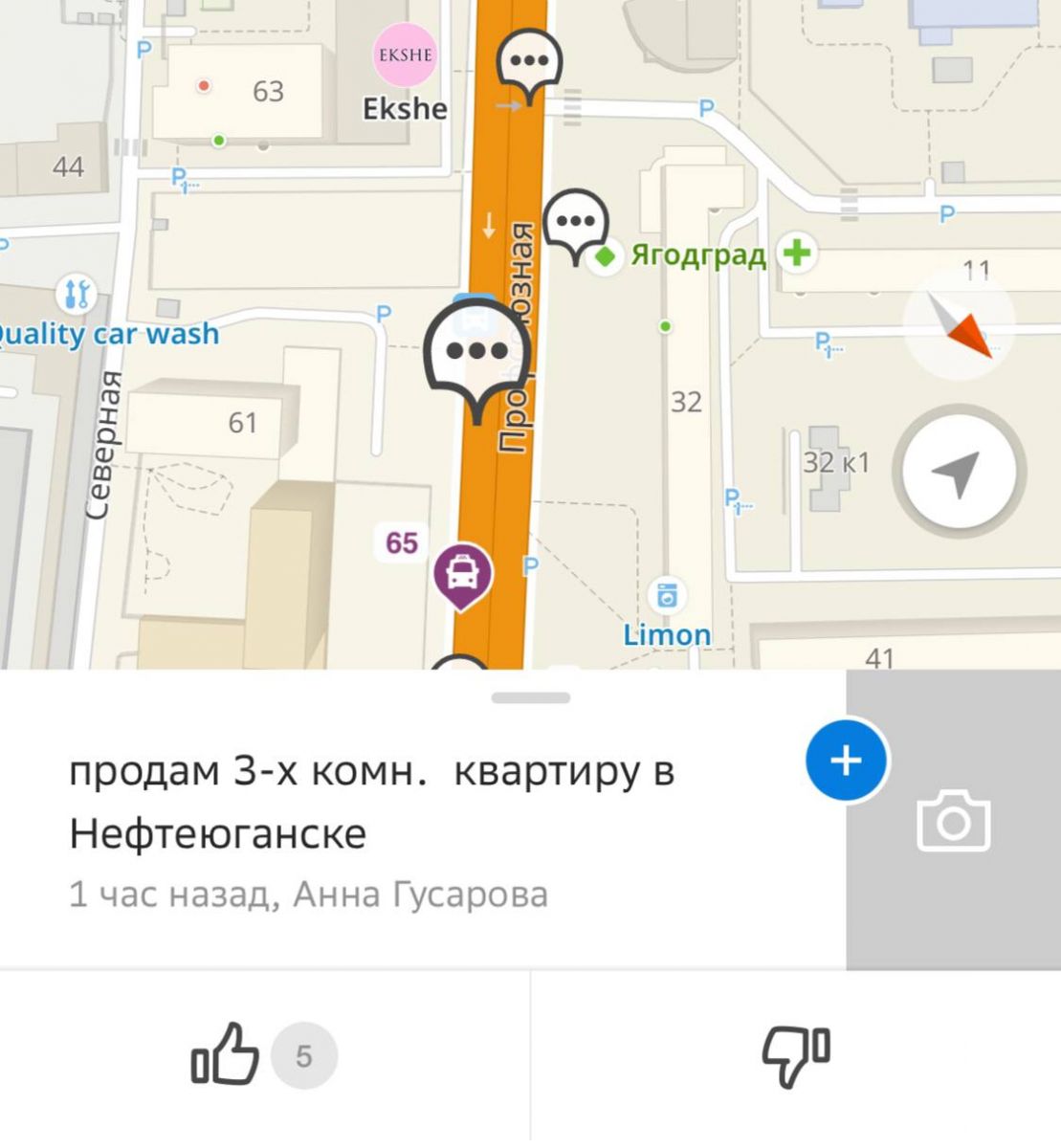
Task: Open the speech bubble next to Ekshe
Action: coord(528,63)
